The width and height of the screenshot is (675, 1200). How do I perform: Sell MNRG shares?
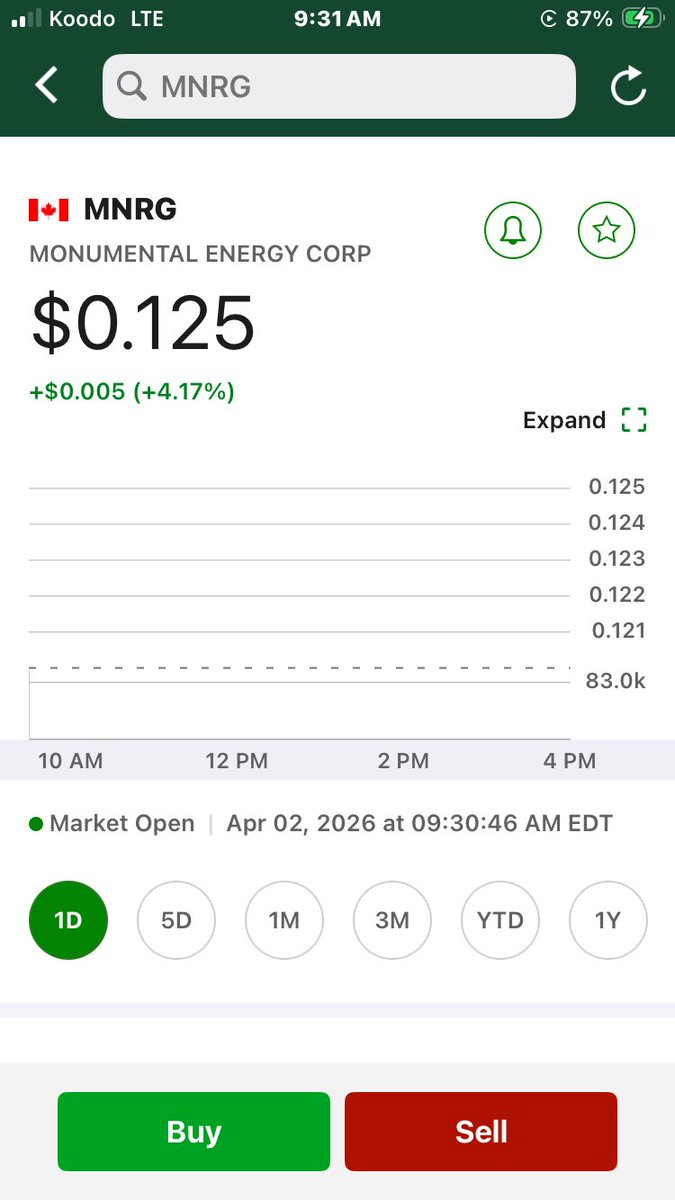coord(481,1131)
